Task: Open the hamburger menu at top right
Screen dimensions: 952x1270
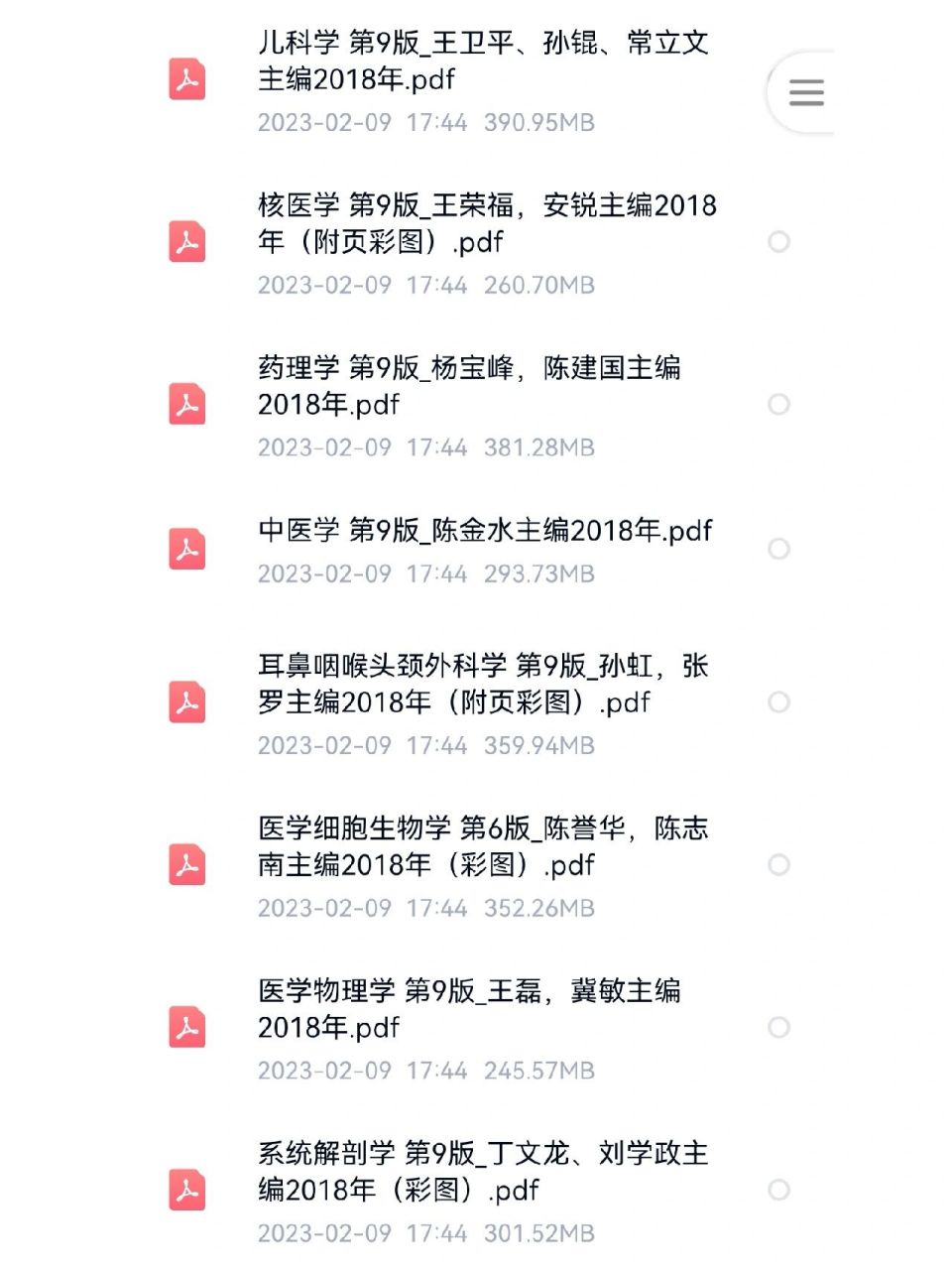Action: [806, 91]
